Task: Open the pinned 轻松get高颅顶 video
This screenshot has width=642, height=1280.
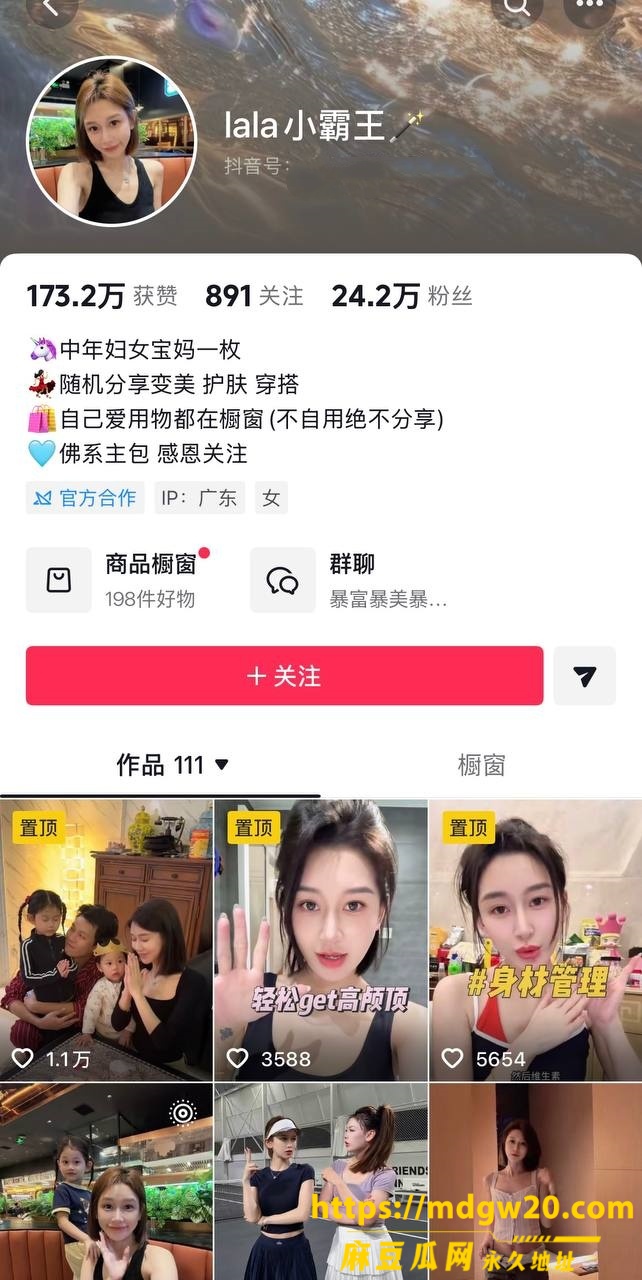Action: point(320,940)
